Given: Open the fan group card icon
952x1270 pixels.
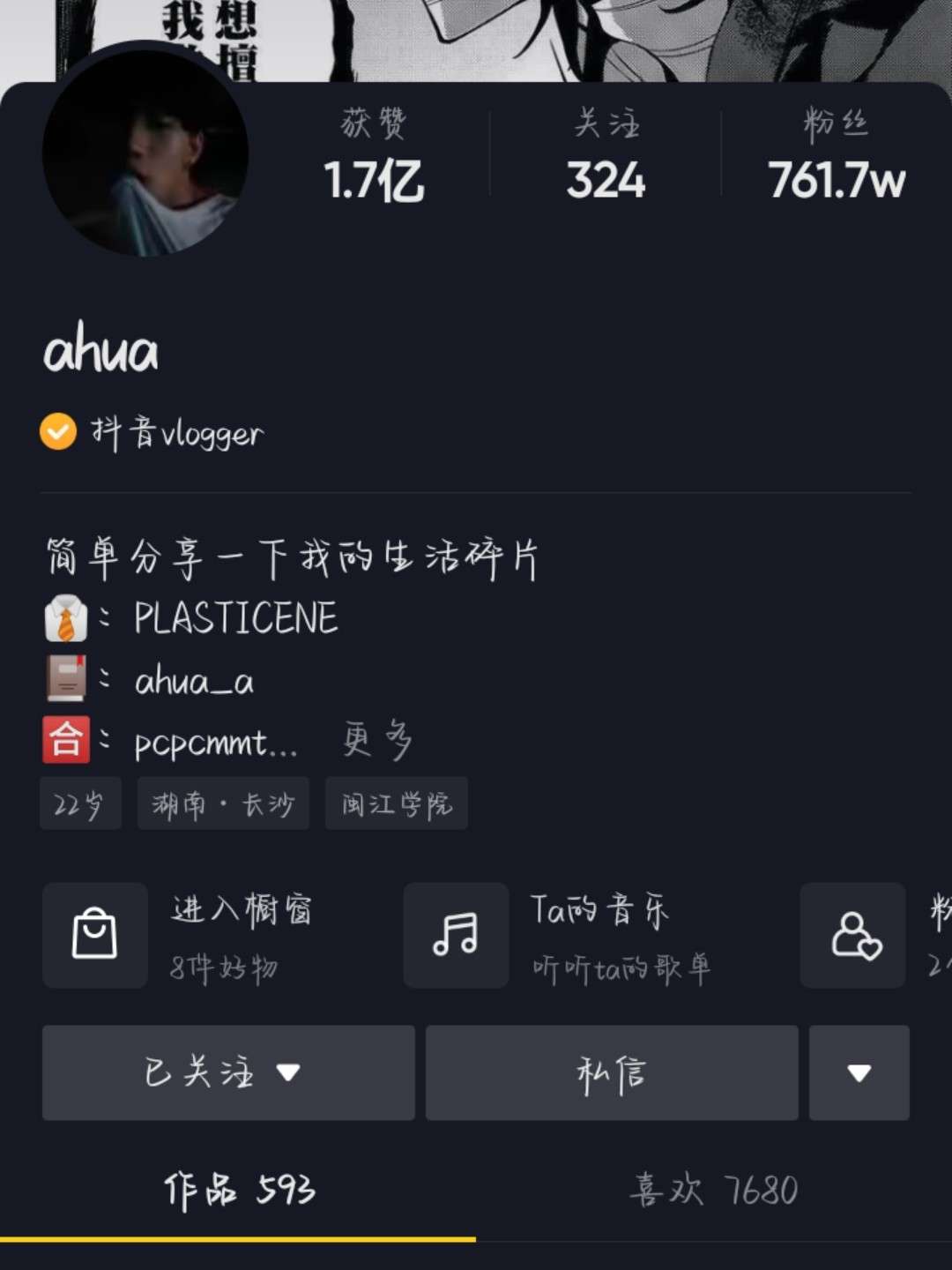Looking at the screenshot, I should [853, 936].
